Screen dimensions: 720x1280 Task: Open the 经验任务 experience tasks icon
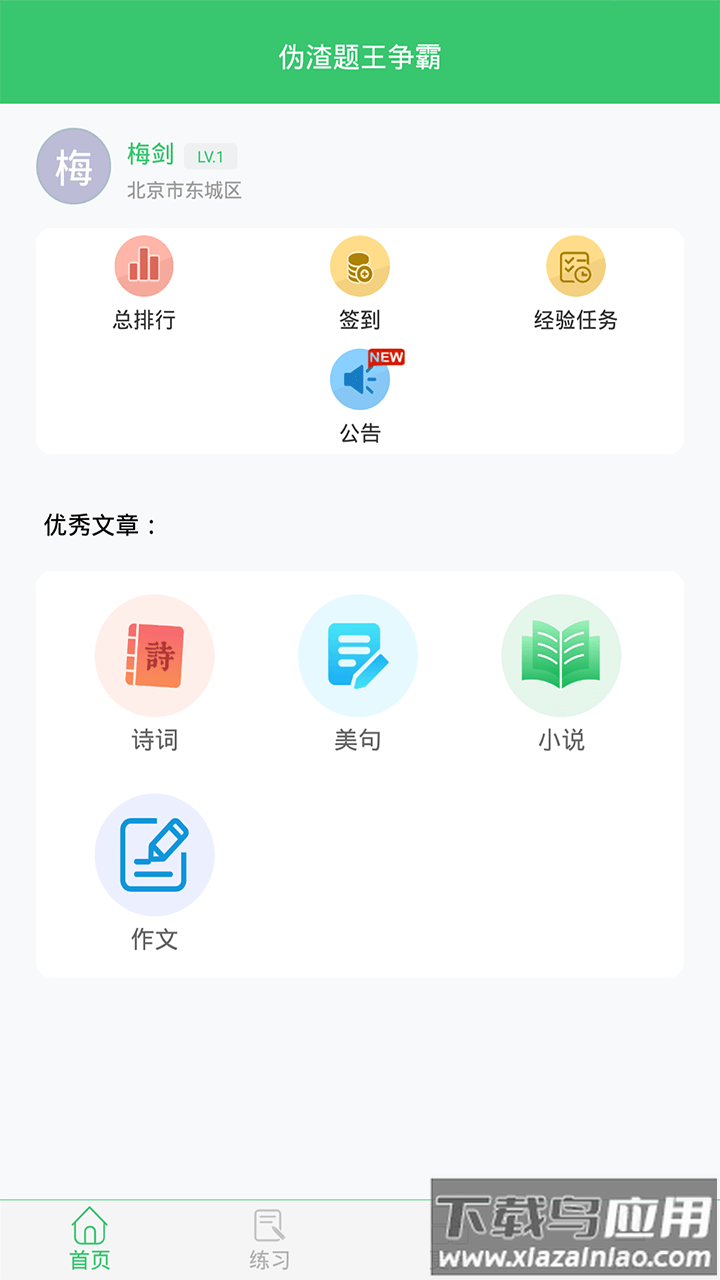pos(577,265)
